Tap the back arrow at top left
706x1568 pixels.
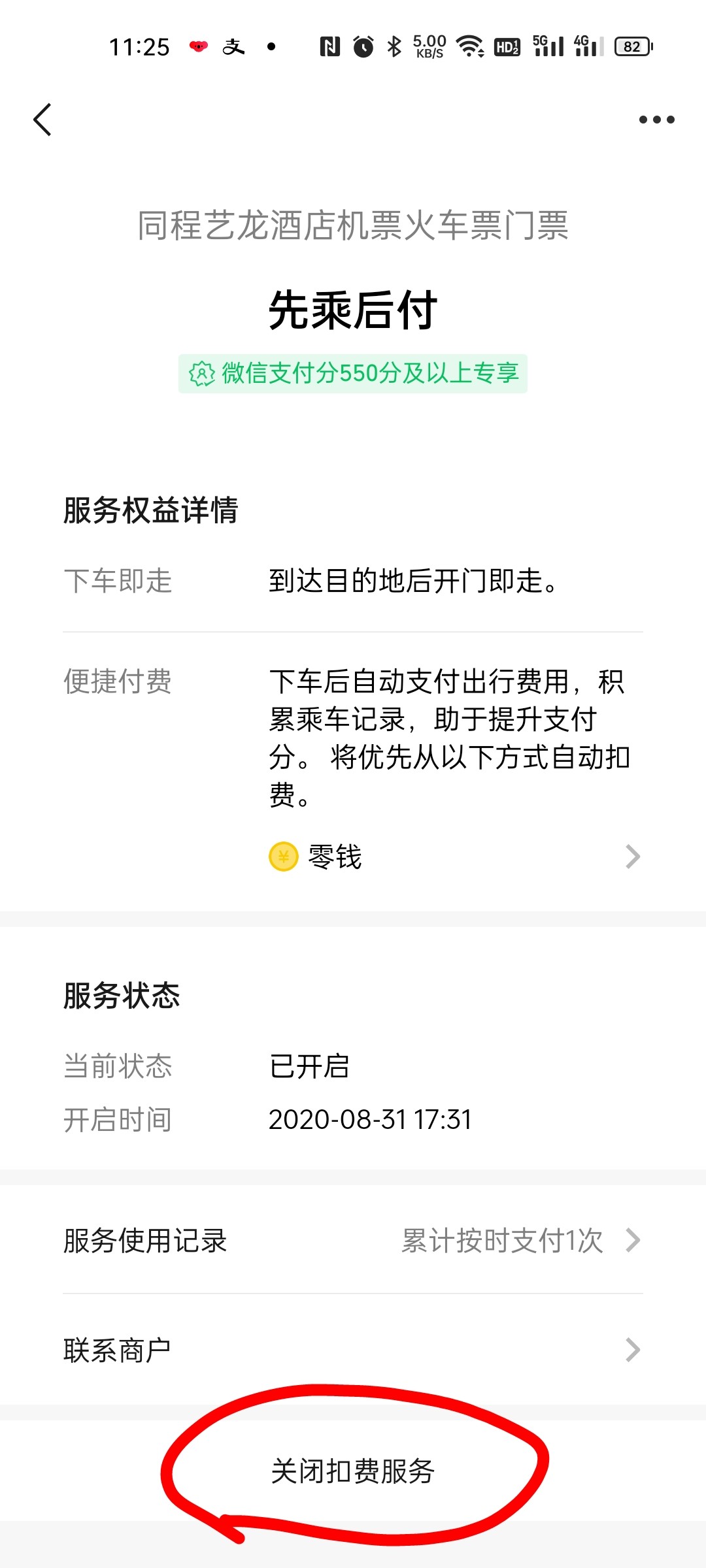[x=43, y=120]
